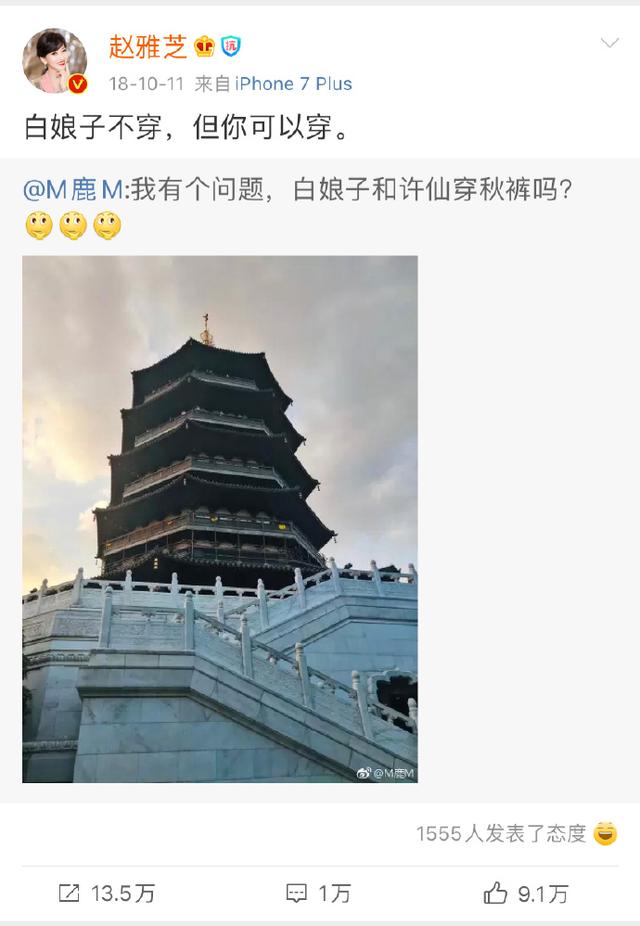Expand the post options chevron
640x926 pixels.
[x=608, y=43]
